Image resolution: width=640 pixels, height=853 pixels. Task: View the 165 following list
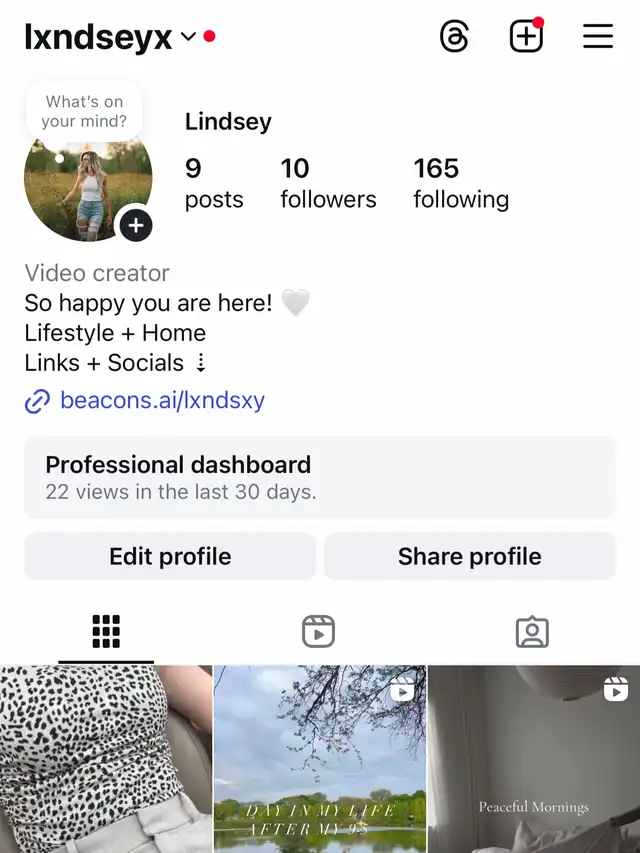point(461,183)
